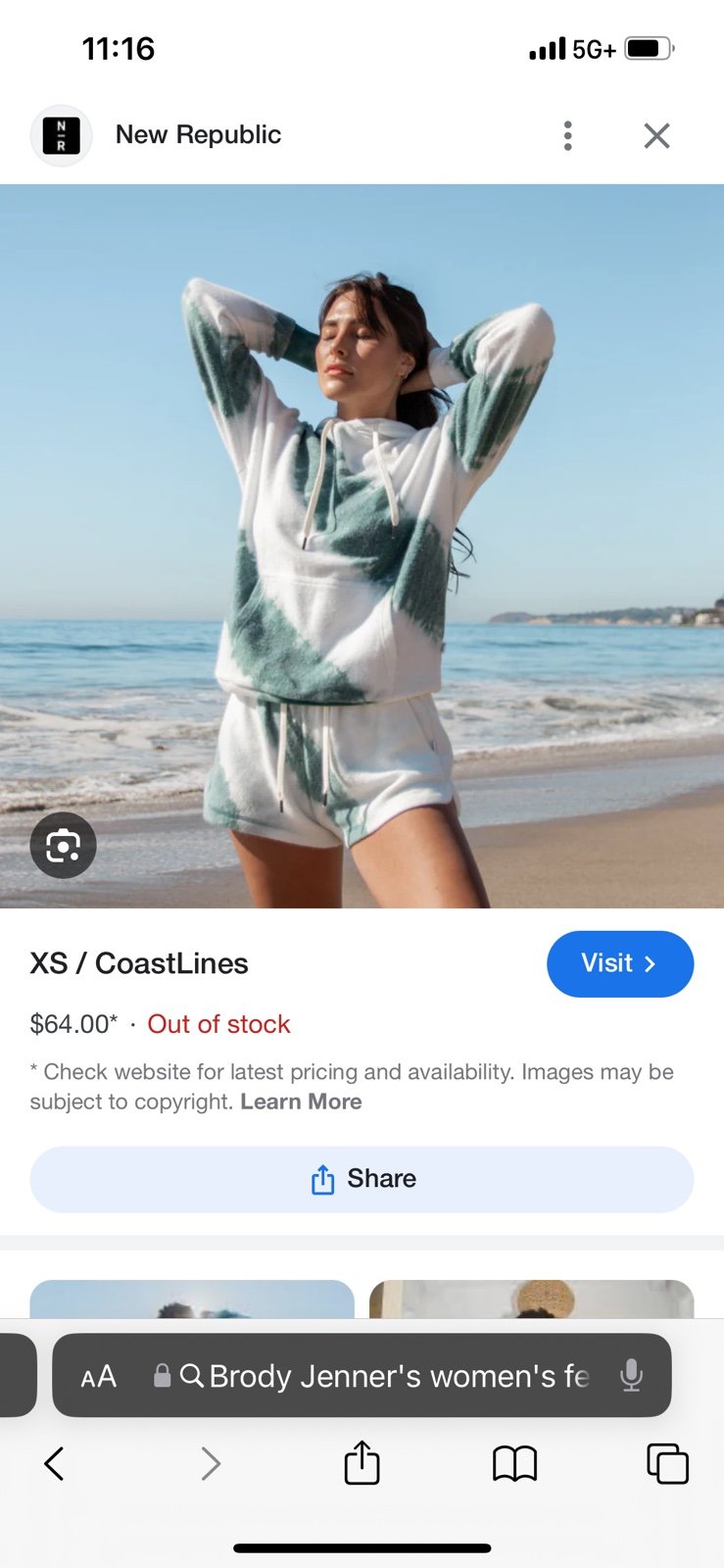Close the New Republic image viewer
724x1568 pixels.
[x=656, y=135]
